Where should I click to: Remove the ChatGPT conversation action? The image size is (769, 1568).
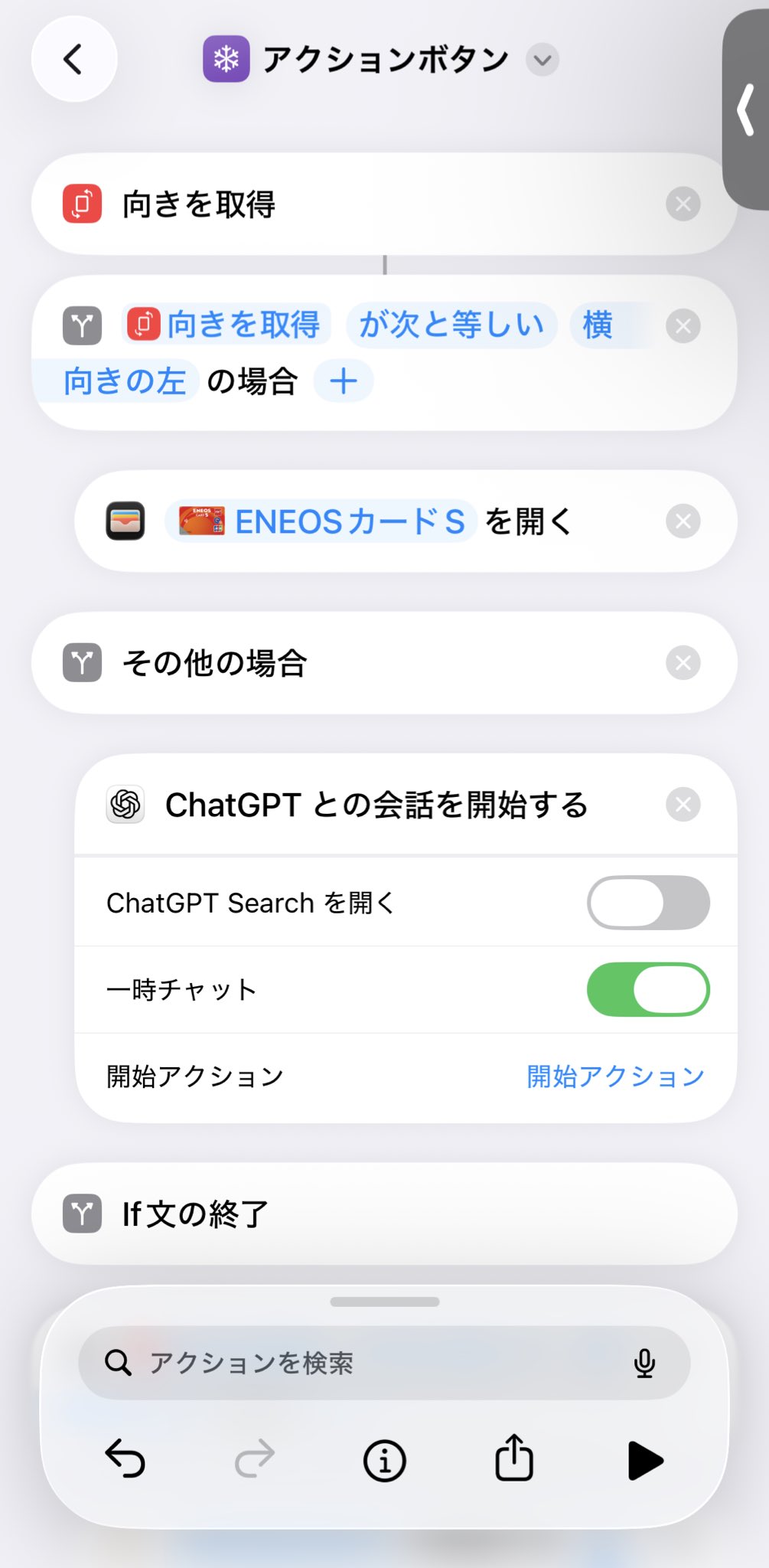683,805
